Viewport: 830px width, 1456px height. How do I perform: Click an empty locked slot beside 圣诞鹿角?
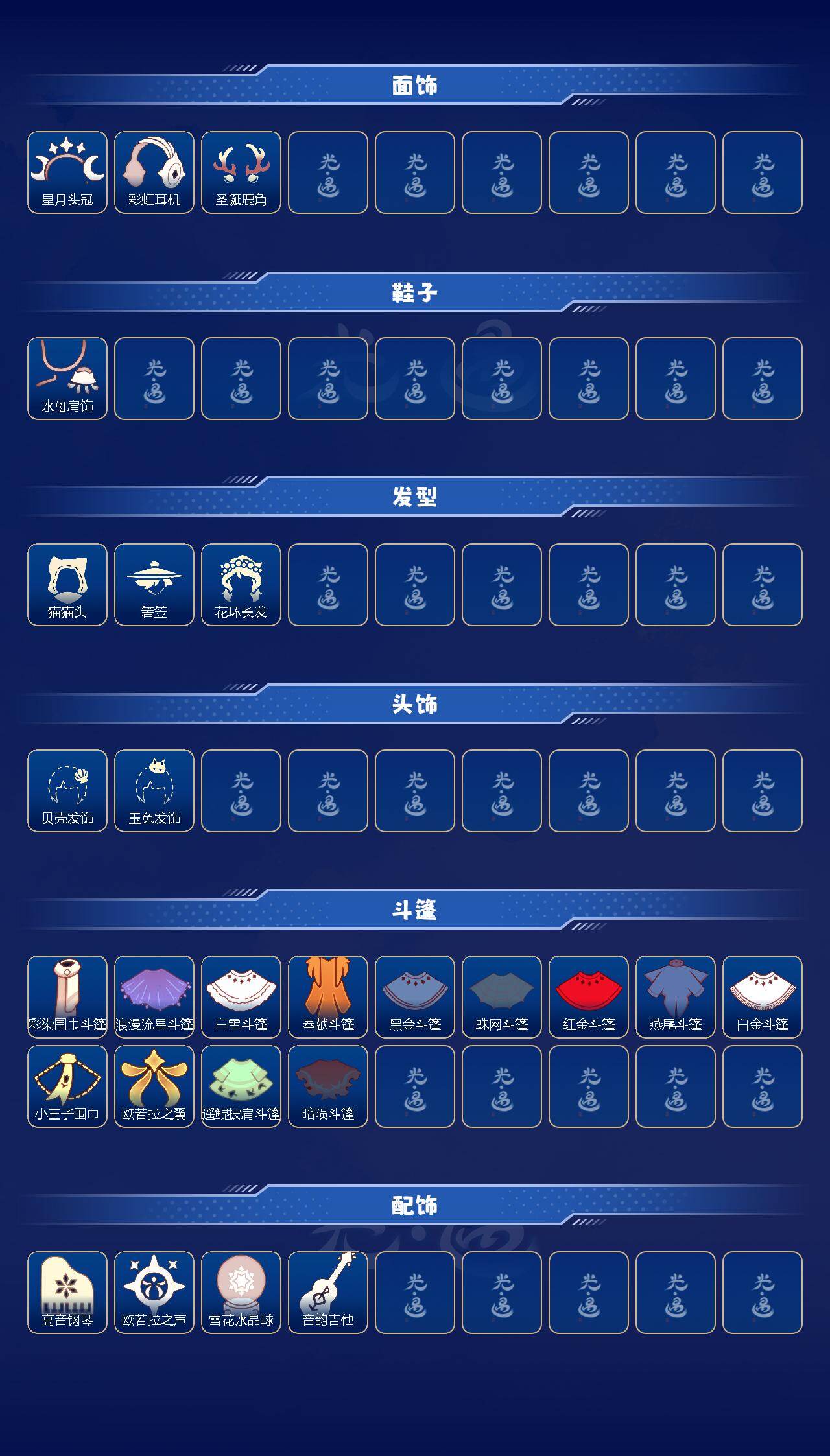click(327, 170)
